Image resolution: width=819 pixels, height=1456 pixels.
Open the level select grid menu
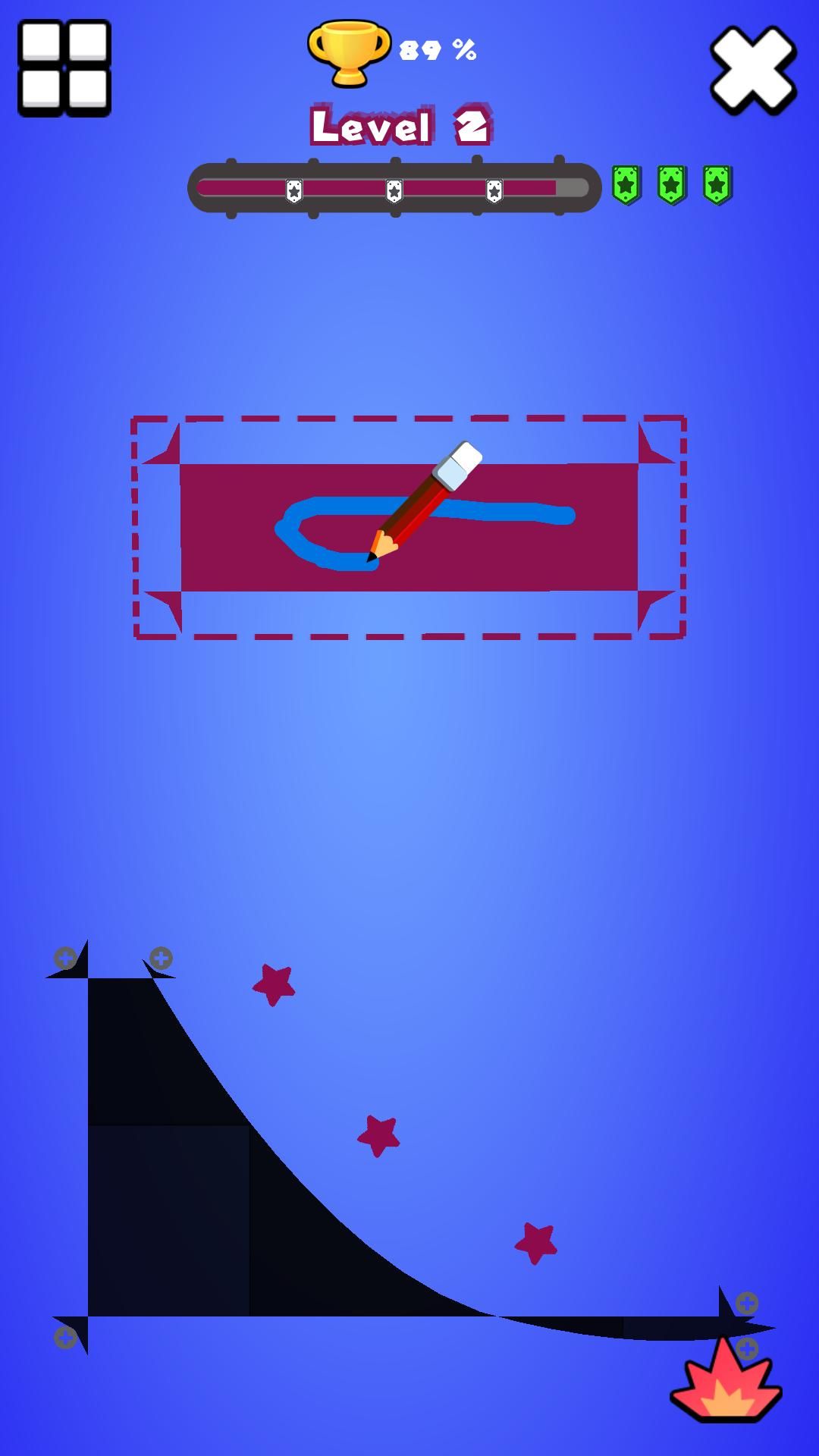click(x=64, y=68)
